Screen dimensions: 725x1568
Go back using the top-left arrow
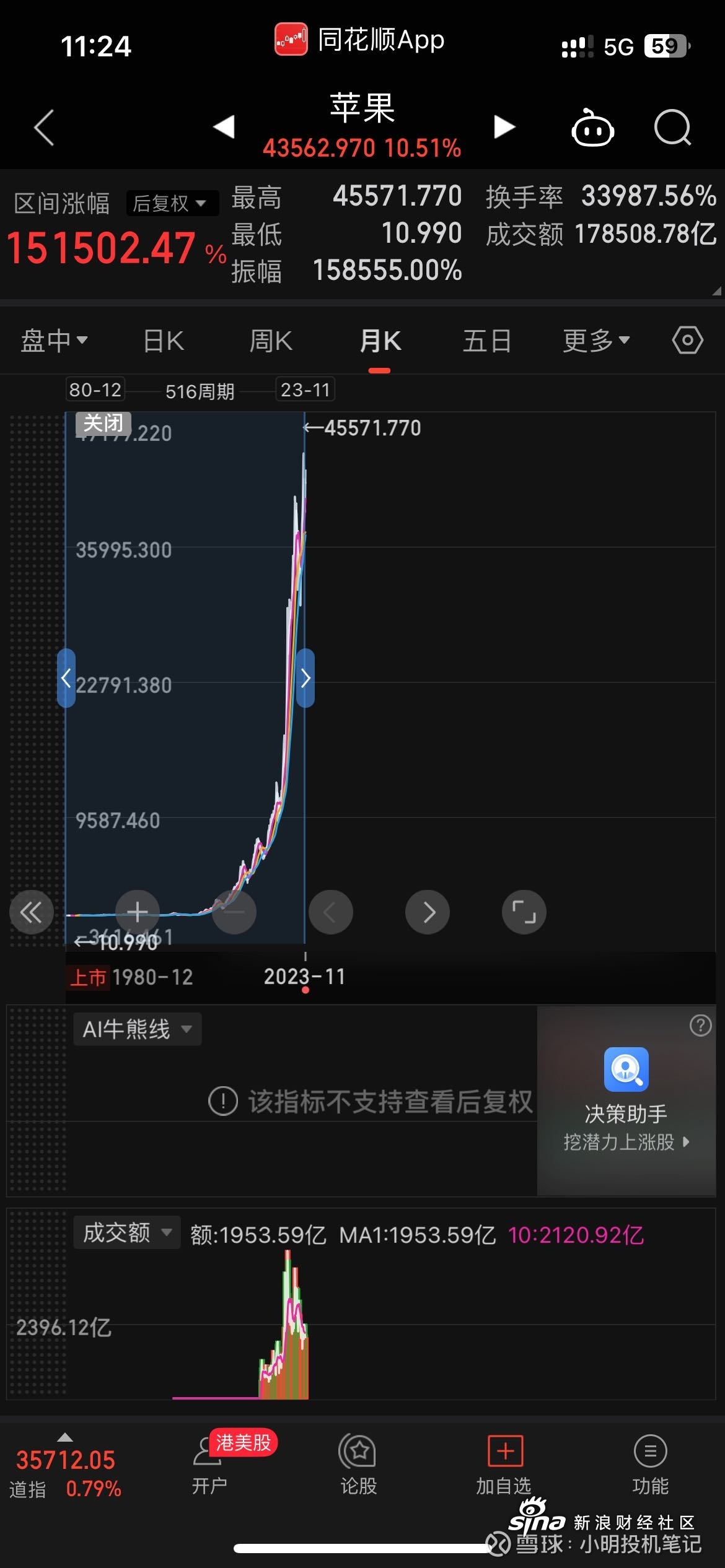click(x=44, y=128)
